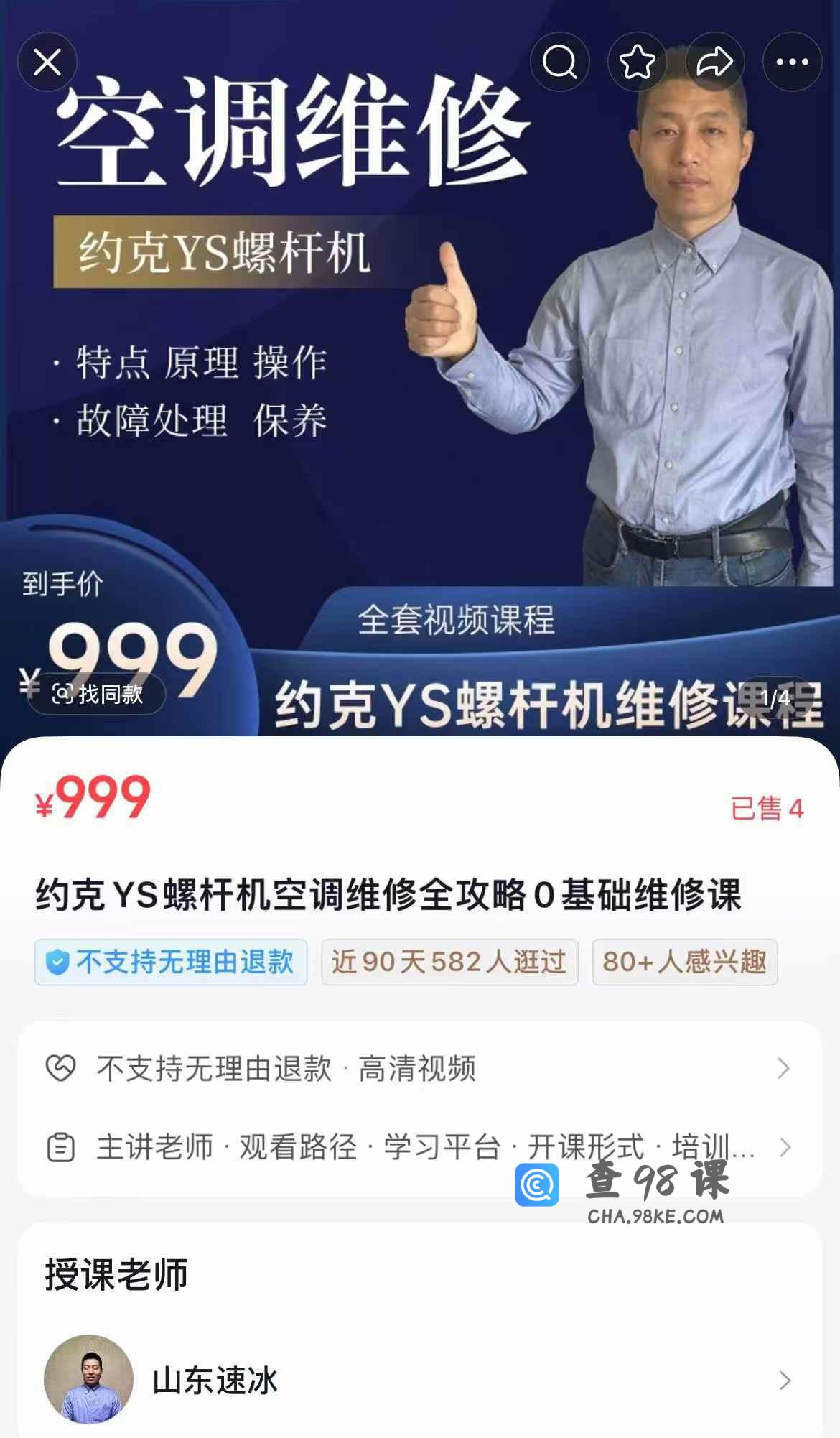Open the search magnifier icon
The width and height of the screenshot is (840, 1438).
tap(559, 62)
